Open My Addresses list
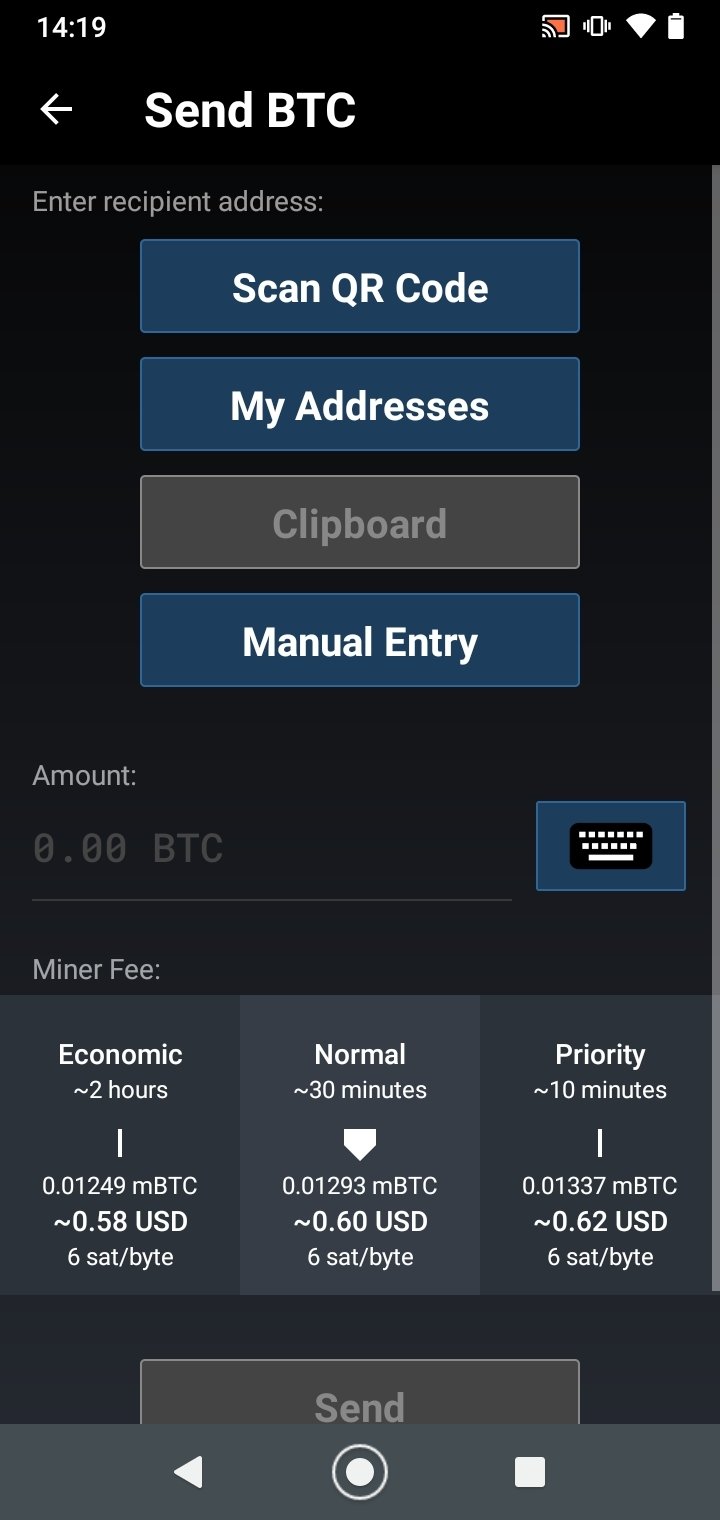The width and height of the screenshot is (720, 1520). (x=360, y=404)
